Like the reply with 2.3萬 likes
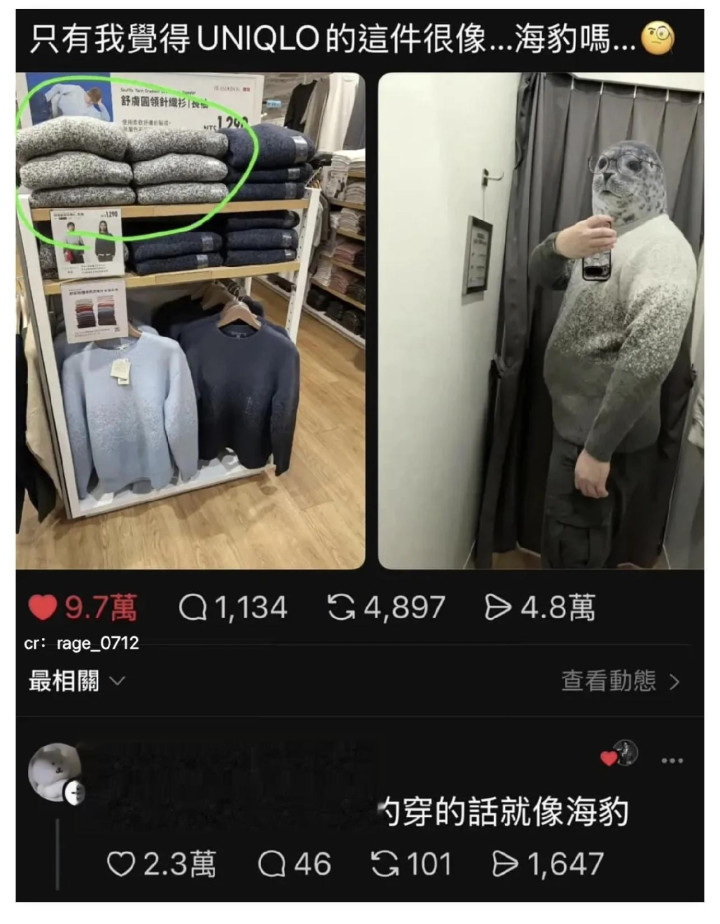720x924 pixels. pyautogui.click(x=121, y=863)
